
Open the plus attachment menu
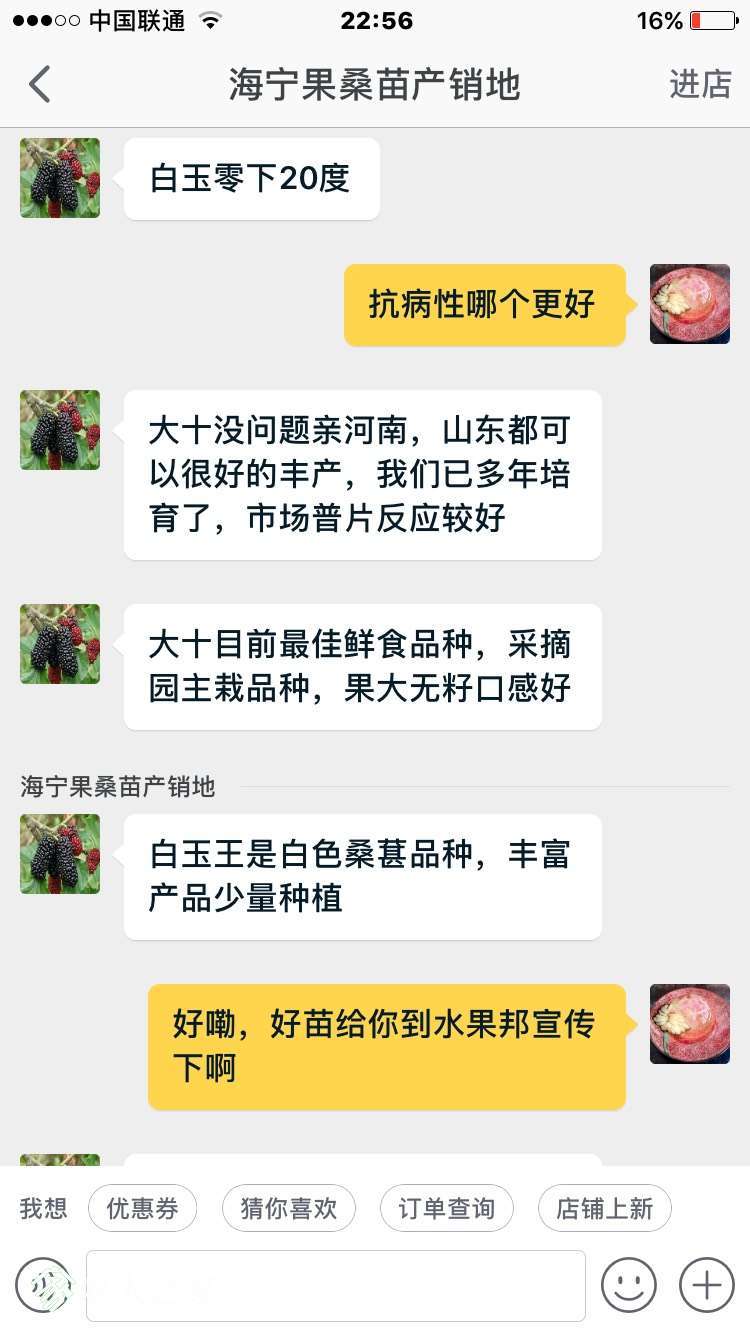tap(707, 1285)
